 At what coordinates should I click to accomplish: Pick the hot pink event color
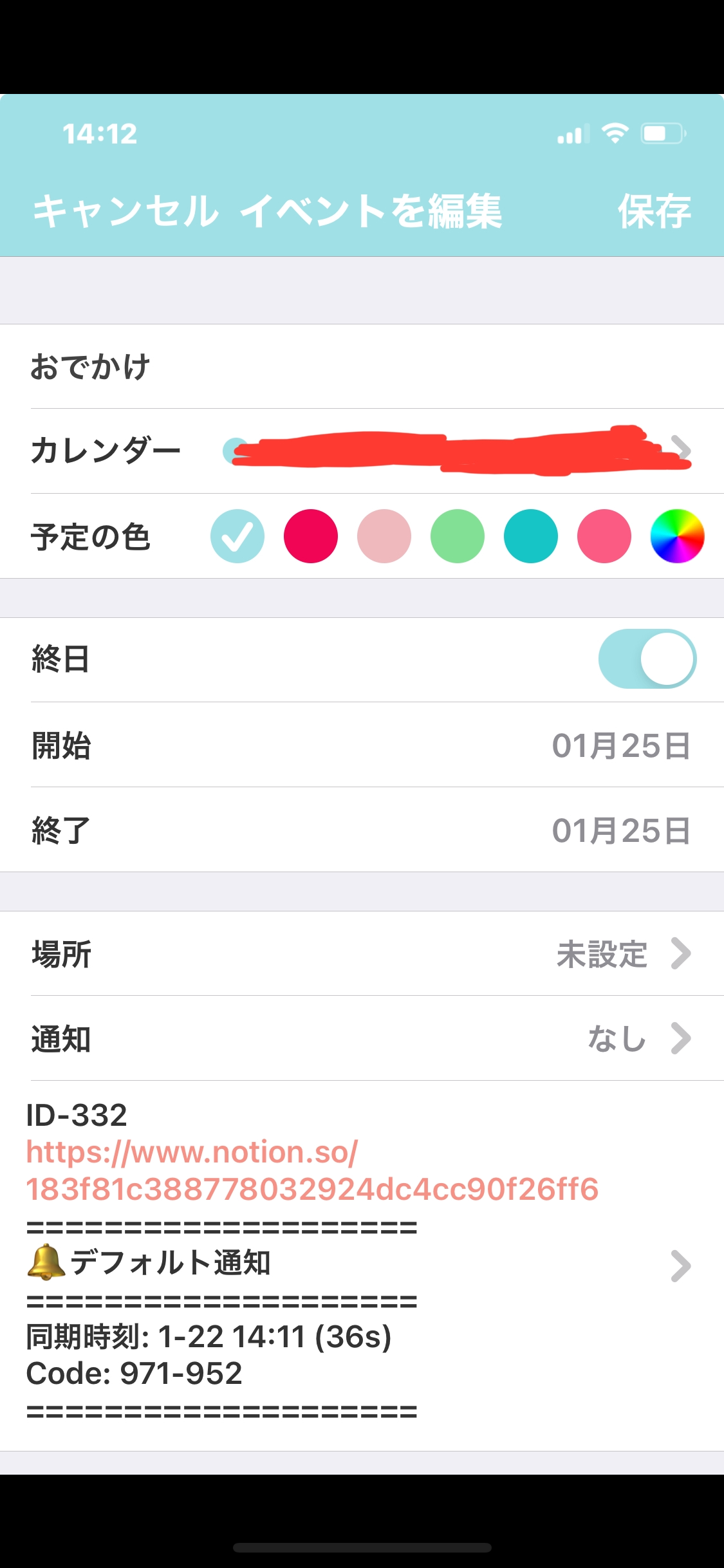tap(604, 536)
